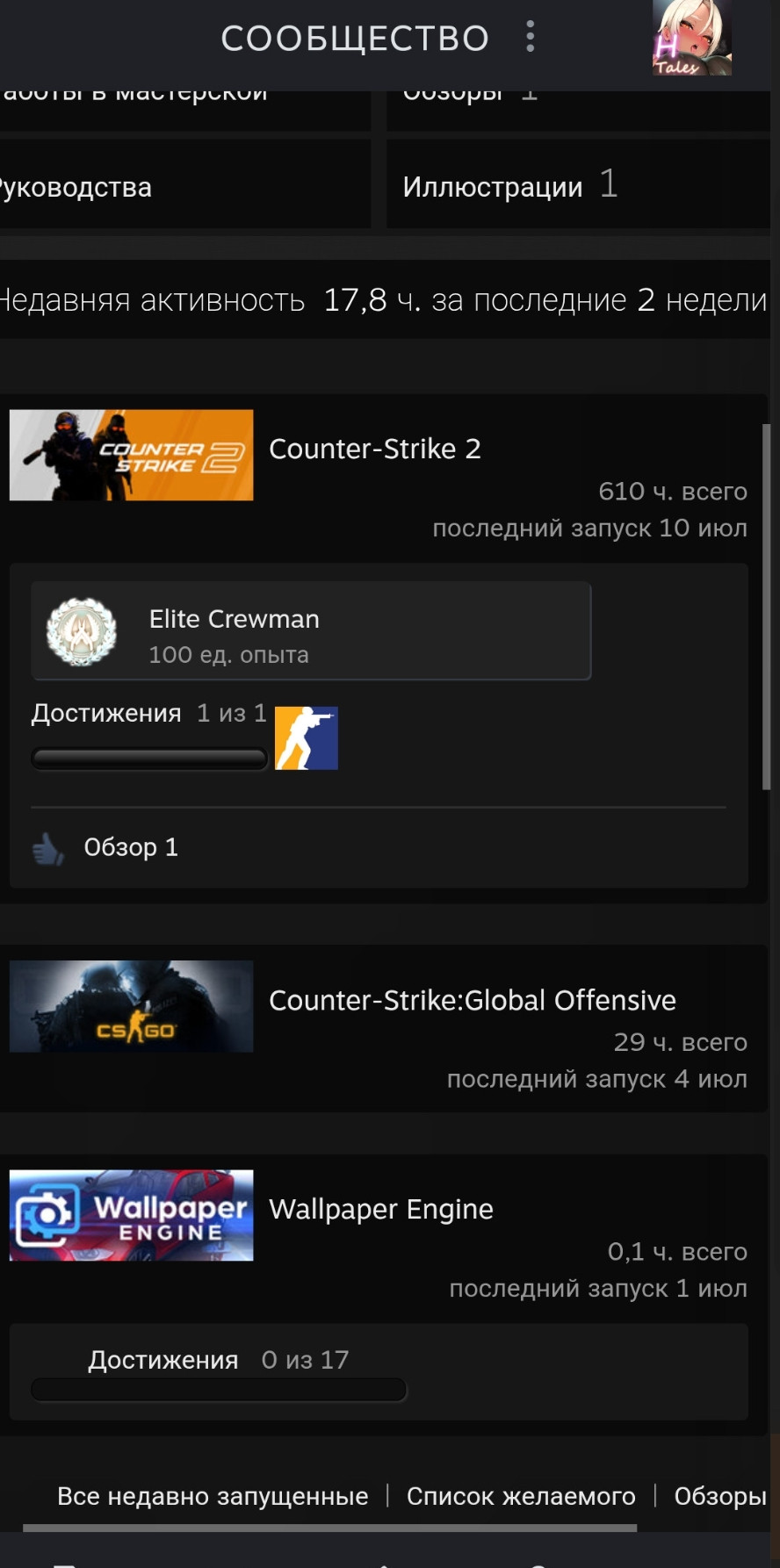This screenshot has width=780, height=1568.
Task: Open the Counter-Strike 2 title link
Action: pyautogui.click(x=375, y=449)
